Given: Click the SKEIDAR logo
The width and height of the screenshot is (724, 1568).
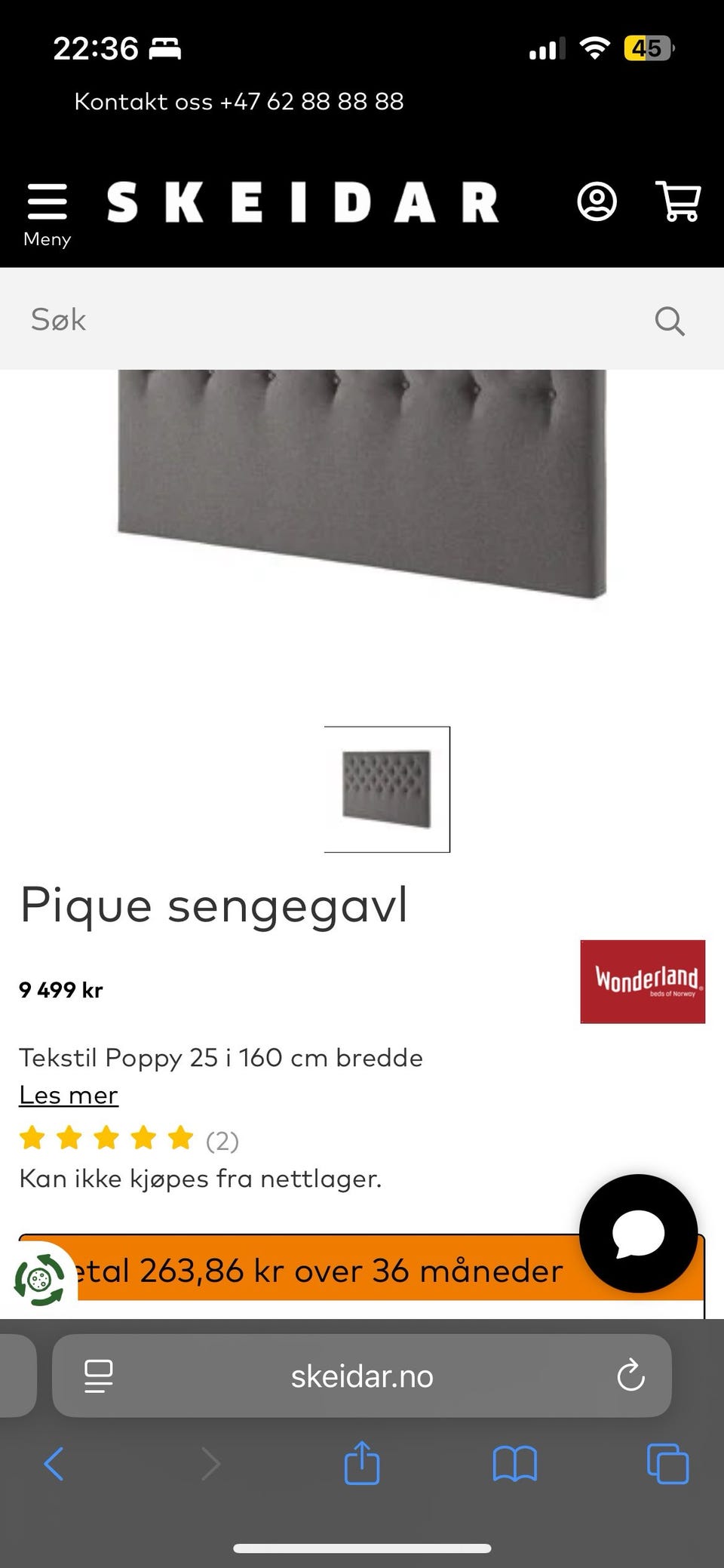Looking at the screenshot, I should [x=304, y=201].
